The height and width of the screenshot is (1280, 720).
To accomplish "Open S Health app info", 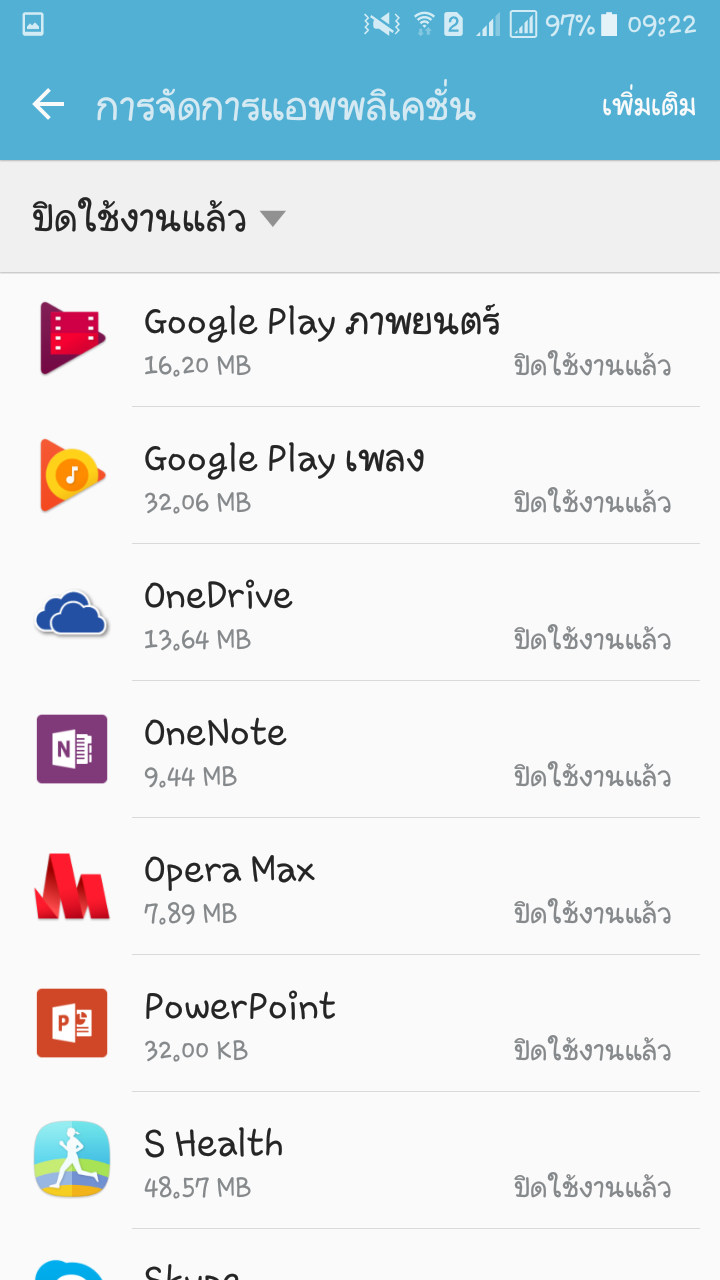I will (360, 1161).
